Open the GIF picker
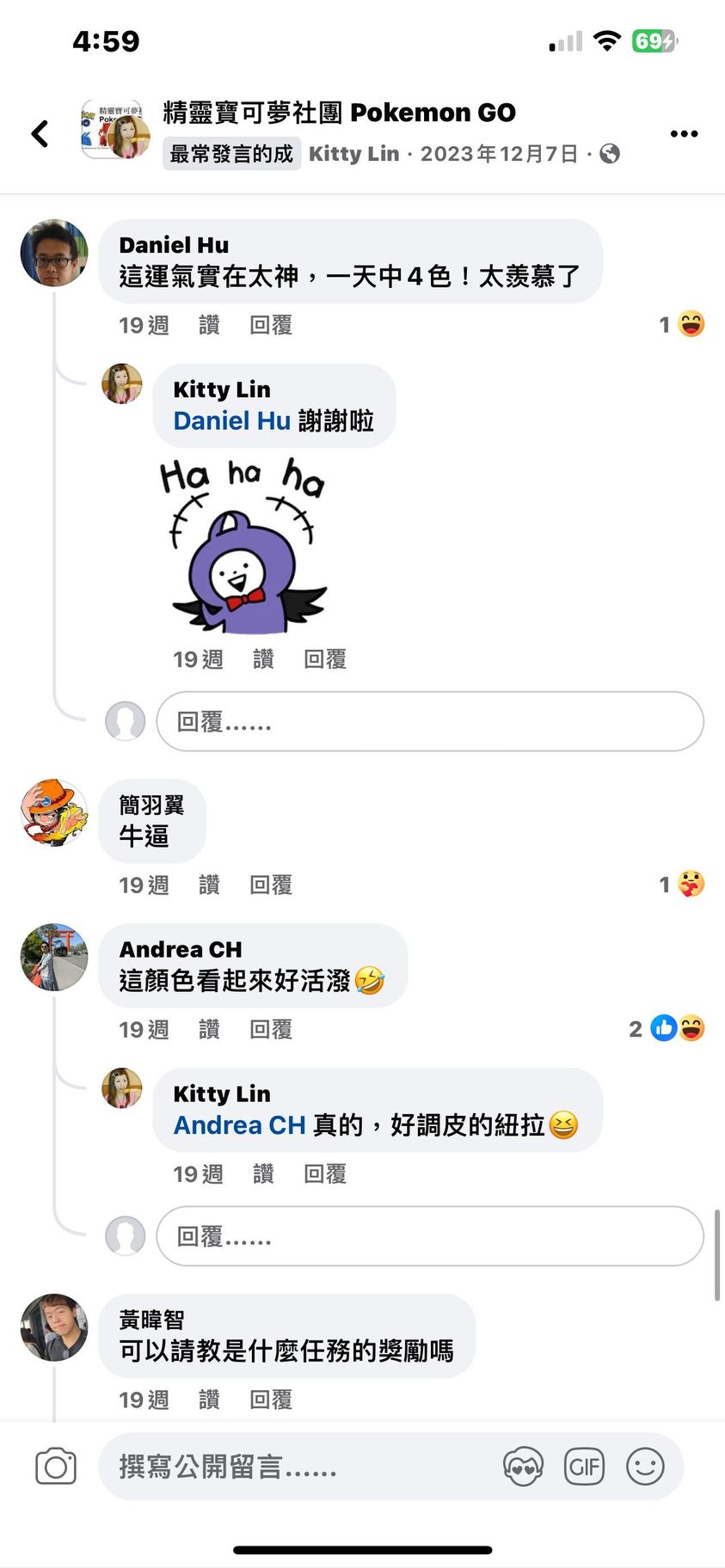The image size is (725, 1568). pyautogui.click(x=584, y=1467)
